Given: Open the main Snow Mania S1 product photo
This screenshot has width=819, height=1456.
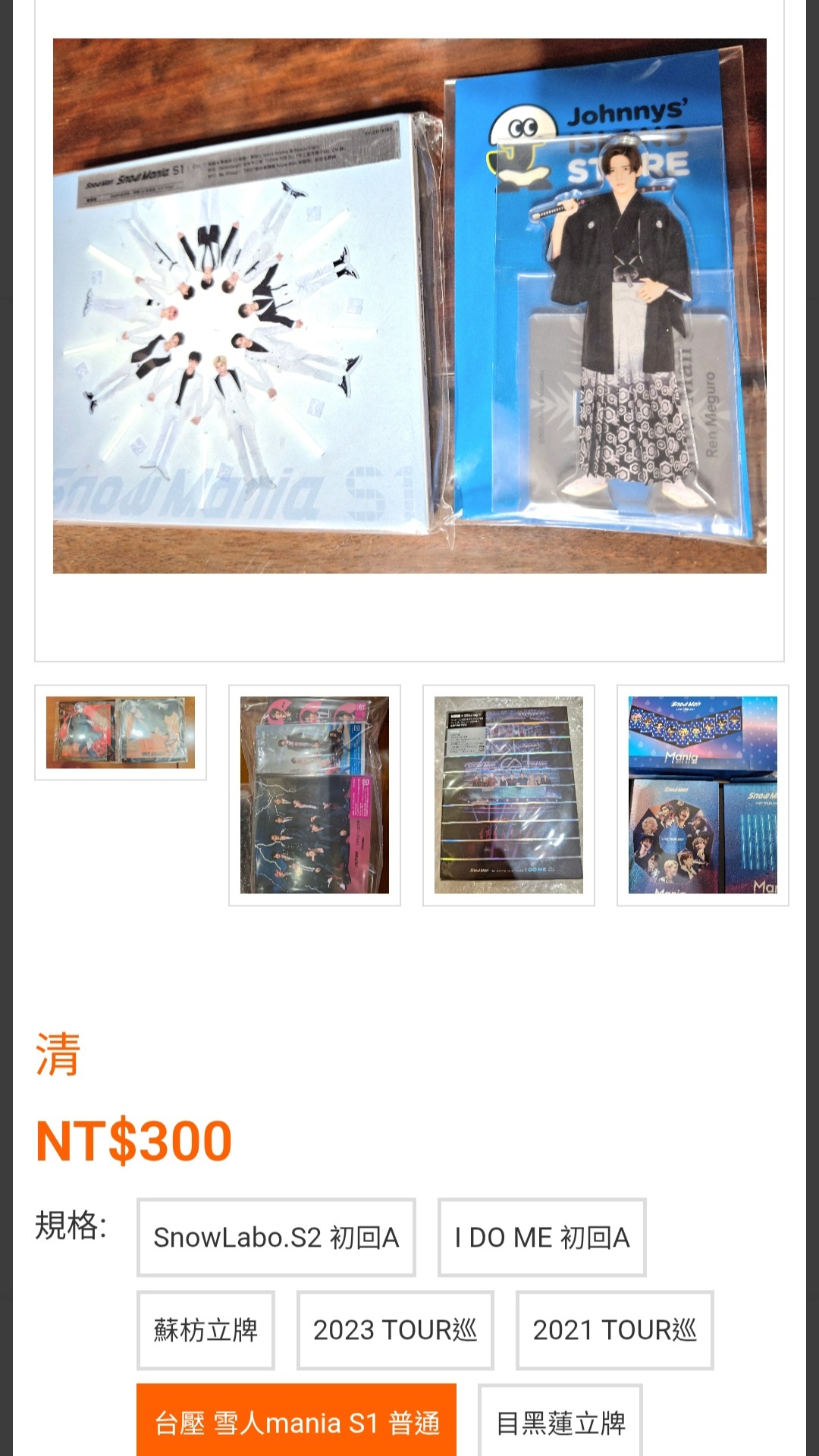Looking at the screenshot, I should point(409,306).
